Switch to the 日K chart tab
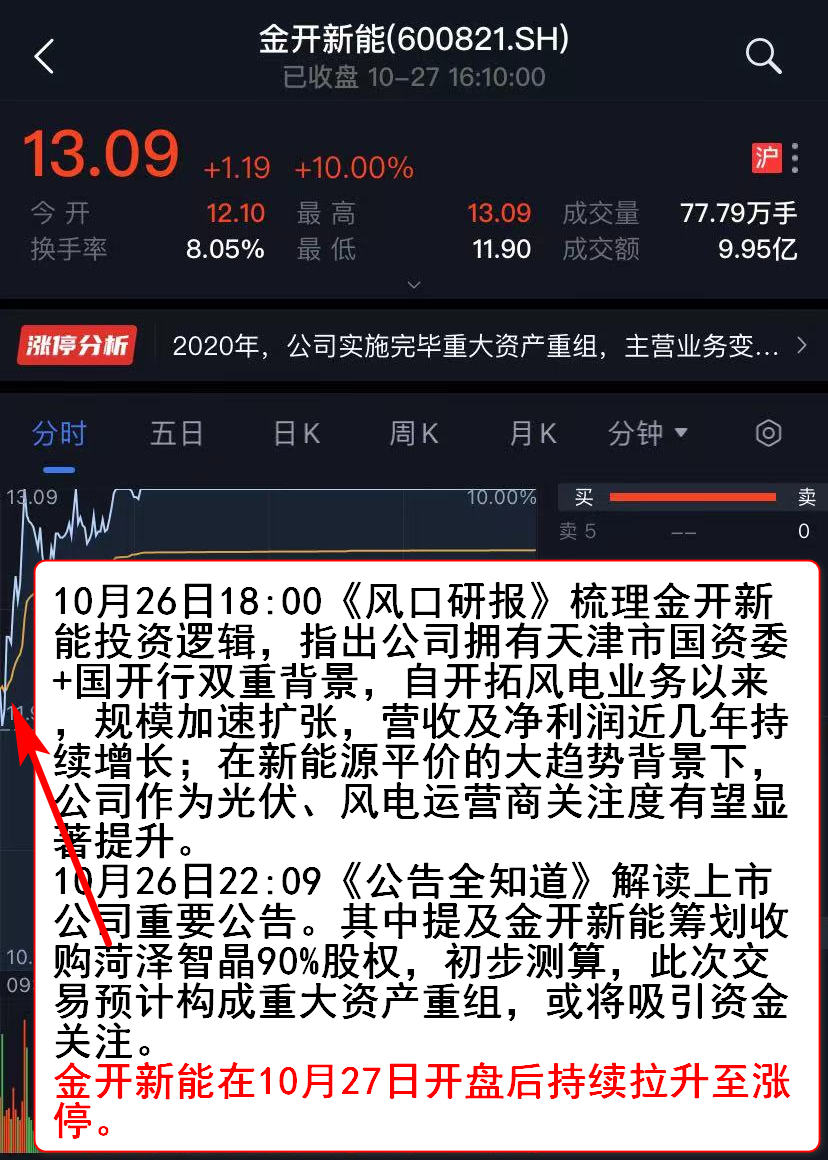Image resolution: width=828 pixels, height=1160 pixels. 296,434
